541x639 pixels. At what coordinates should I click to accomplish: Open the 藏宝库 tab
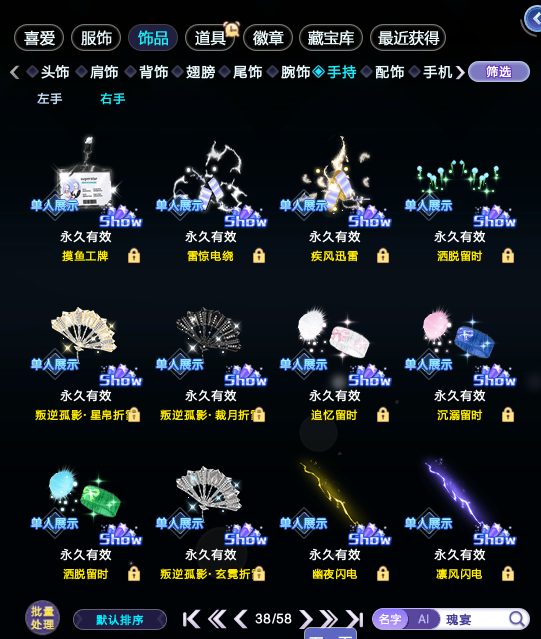click(x=330, y=38)
